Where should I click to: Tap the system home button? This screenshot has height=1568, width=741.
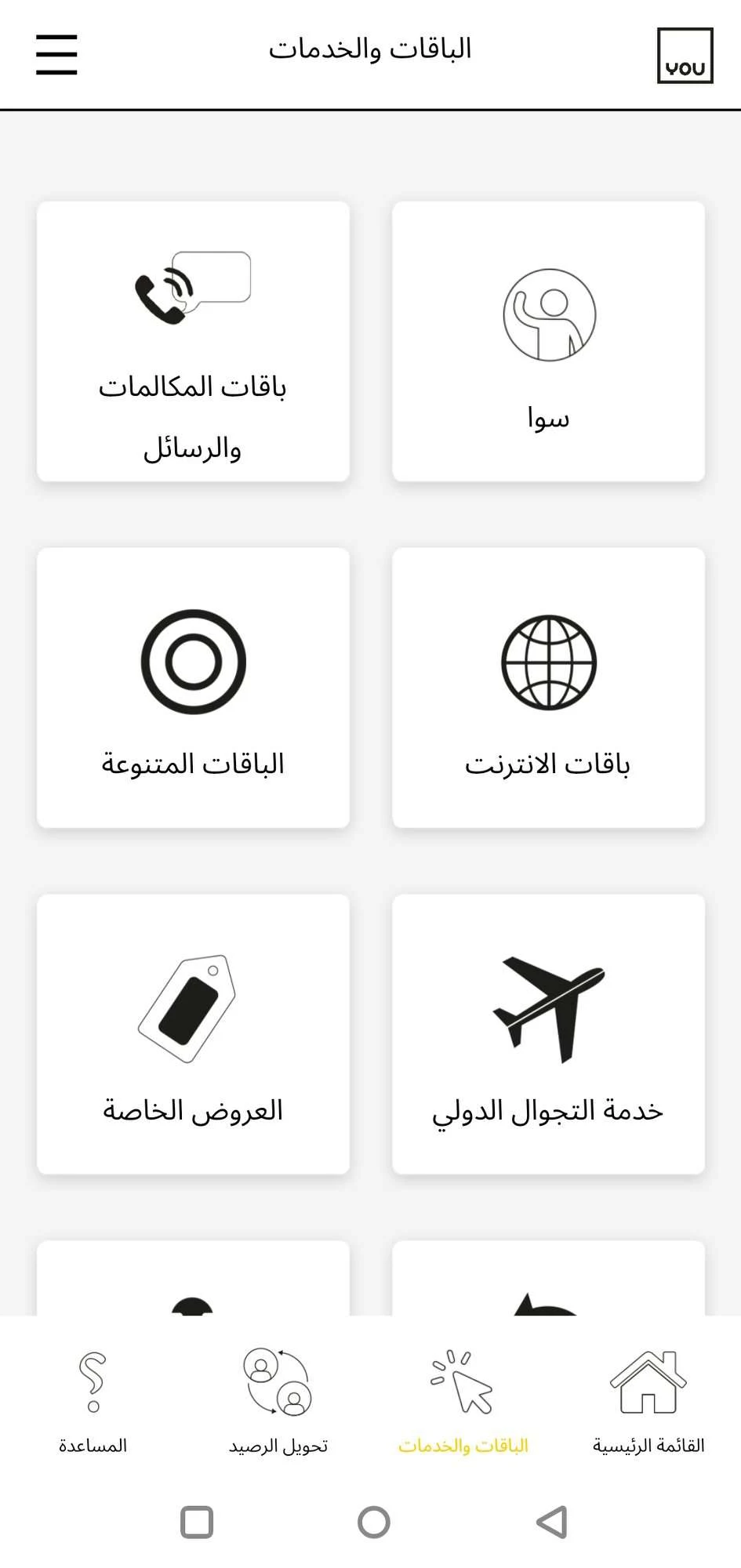click(373, 1523)
